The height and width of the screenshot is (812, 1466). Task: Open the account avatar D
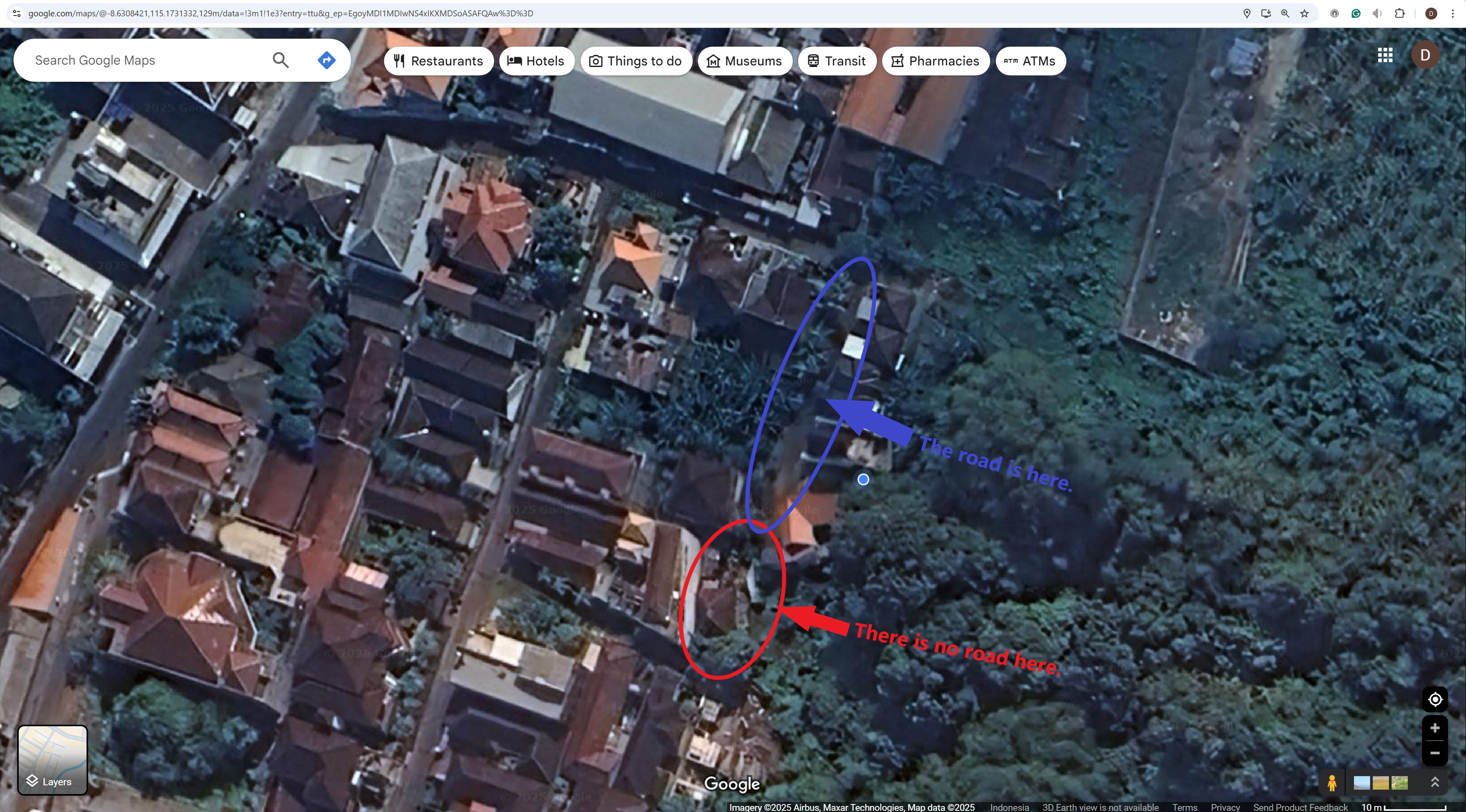click(1425, 55)
